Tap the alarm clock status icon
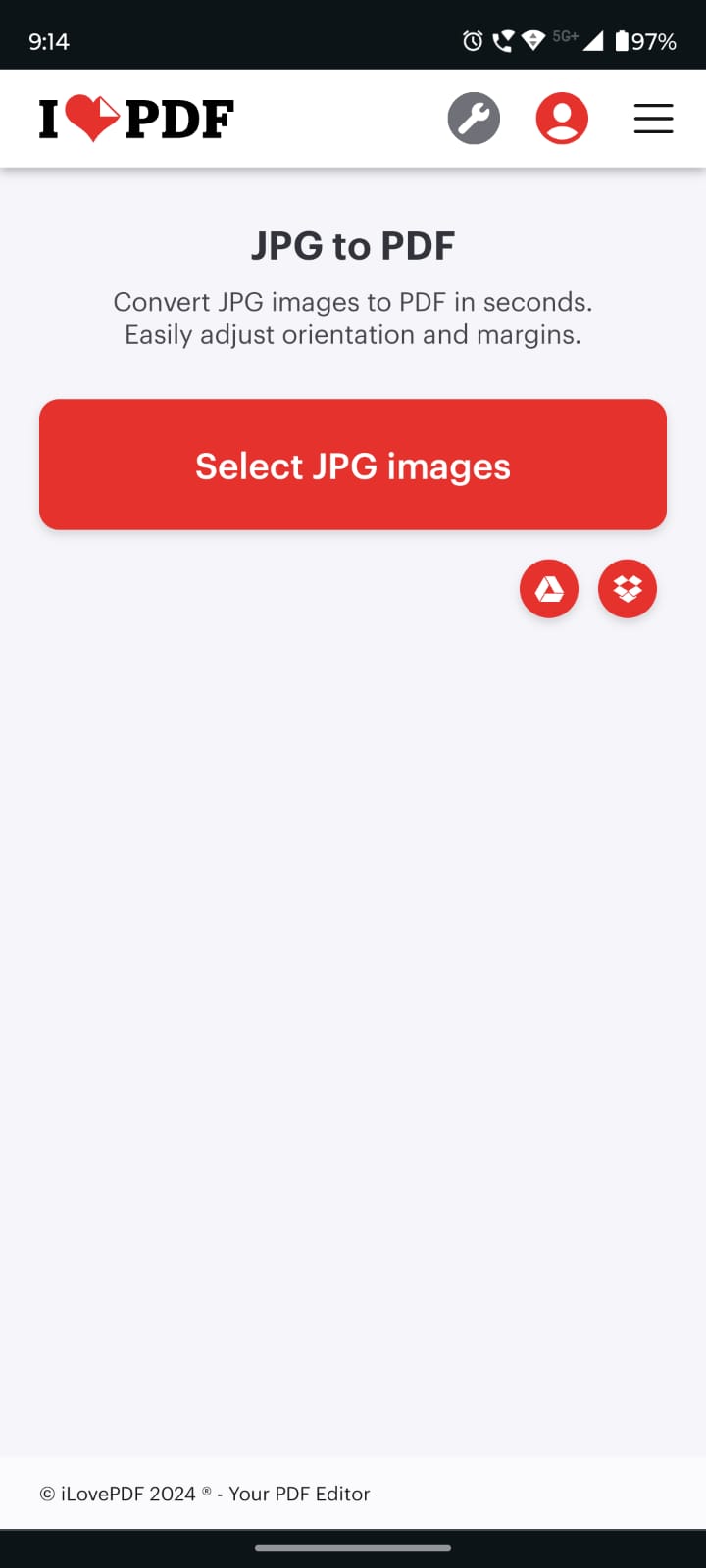The height and width of the screenshot is (1568, 706). (472, 40)
